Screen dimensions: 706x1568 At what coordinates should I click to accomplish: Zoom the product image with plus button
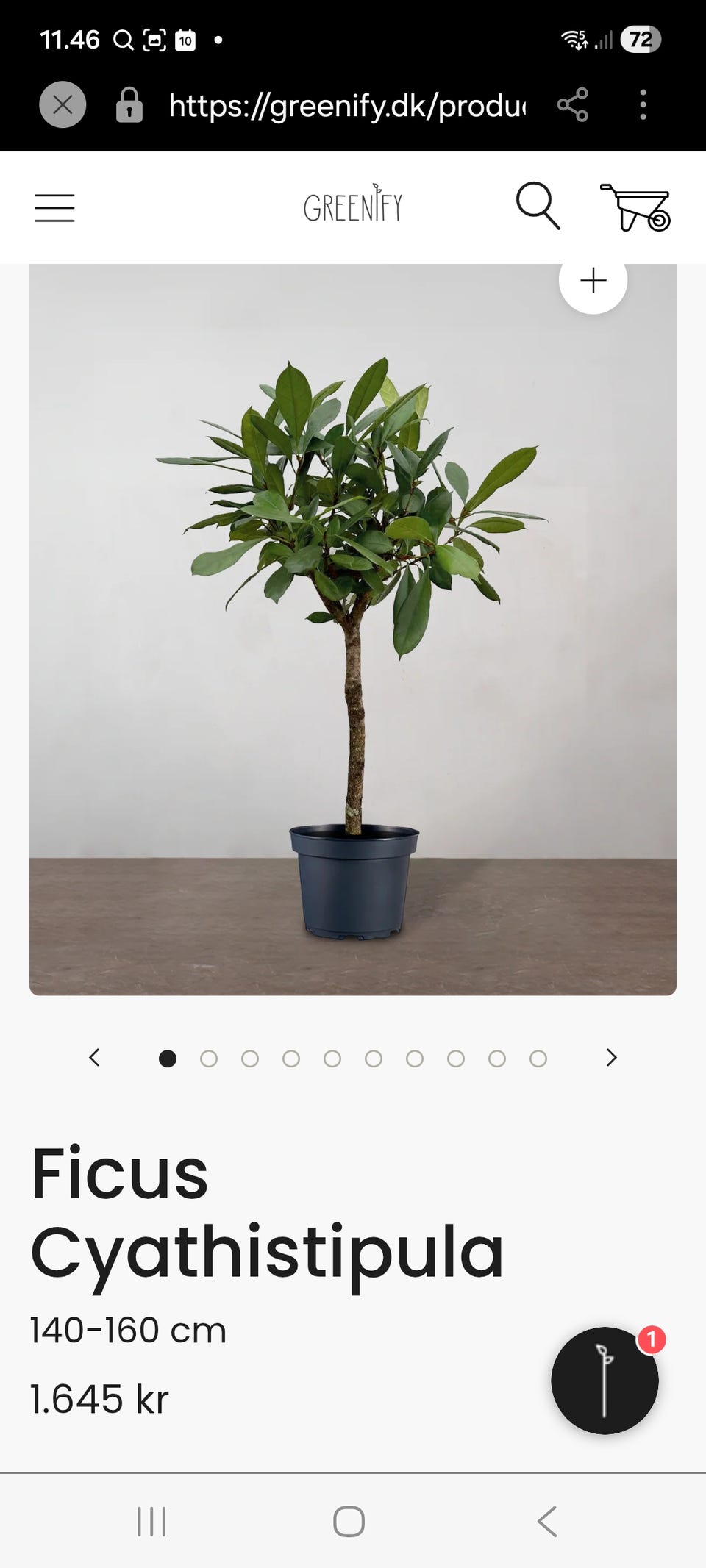[x=593, y=281]
